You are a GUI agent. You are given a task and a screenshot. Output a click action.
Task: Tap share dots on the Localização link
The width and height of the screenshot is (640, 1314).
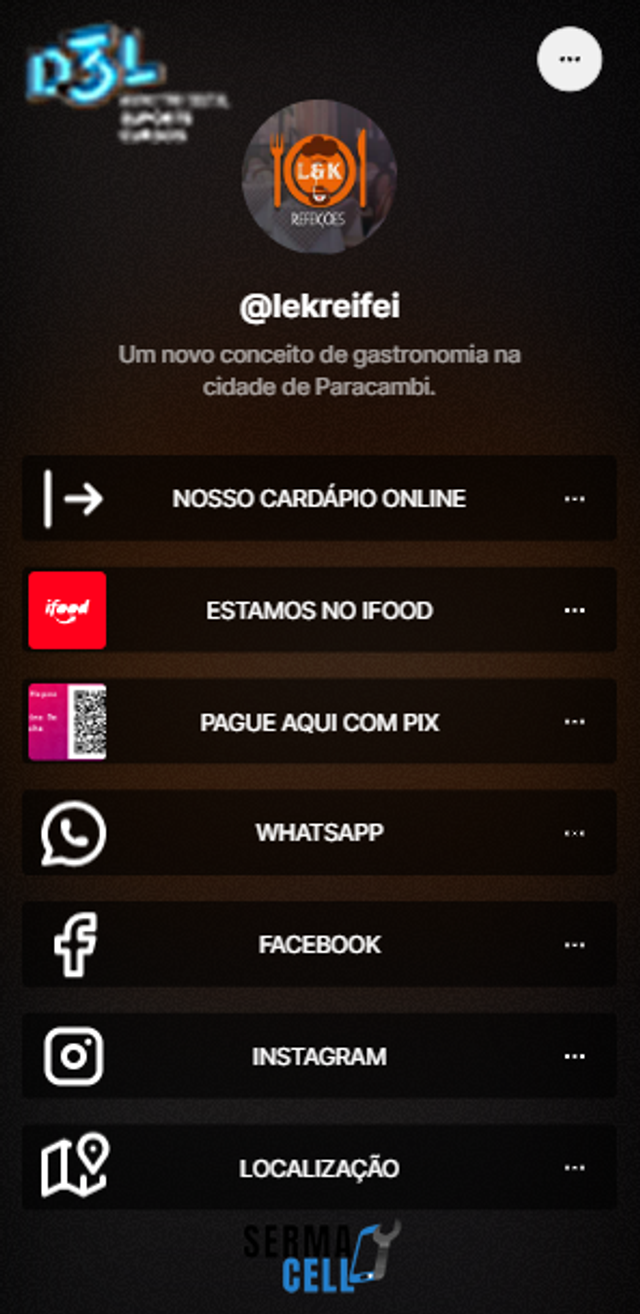point(574,1168)
